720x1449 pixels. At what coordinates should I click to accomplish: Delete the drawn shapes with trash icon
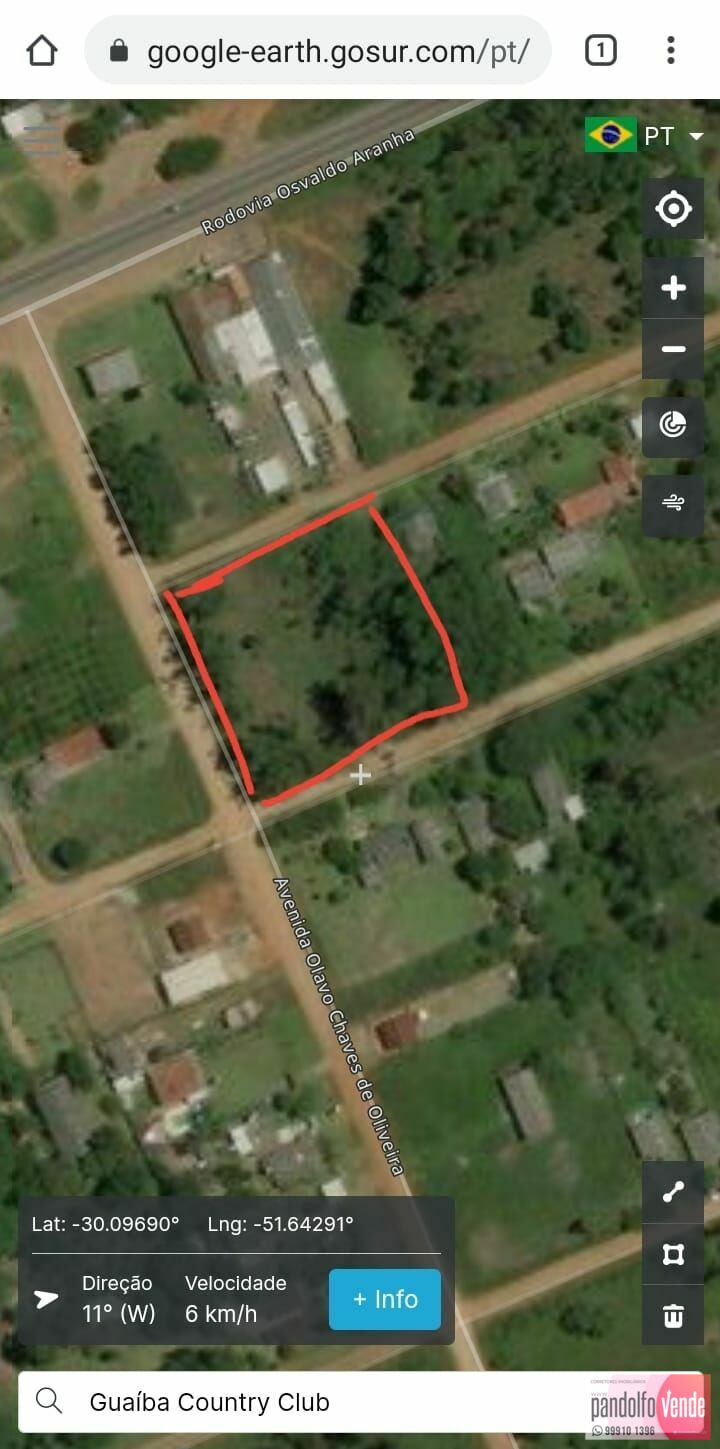point(673,1315)
